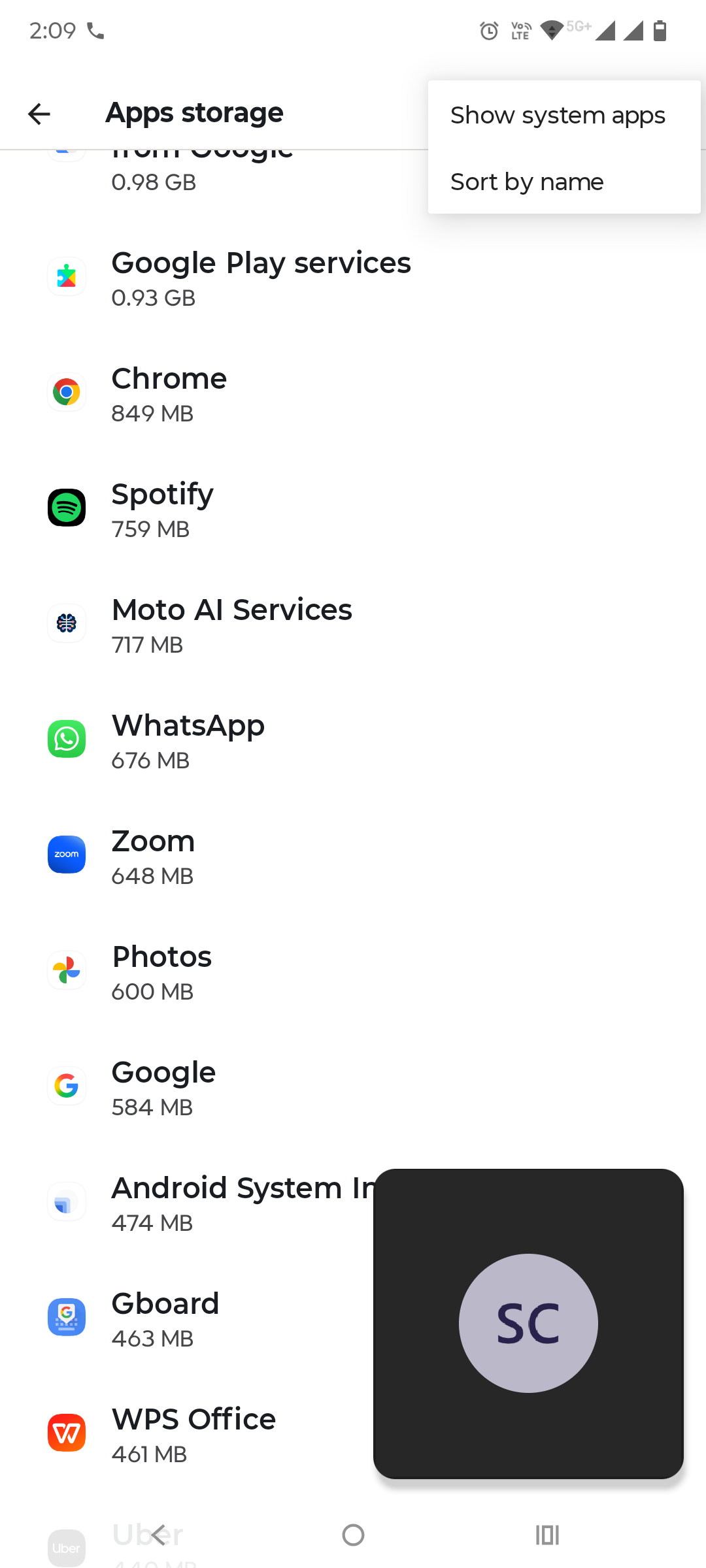Image resolution: width=706 pixels, height=1568 pixels.
Task: Open Moto AI Services storage info
Action: coord(232,625)
